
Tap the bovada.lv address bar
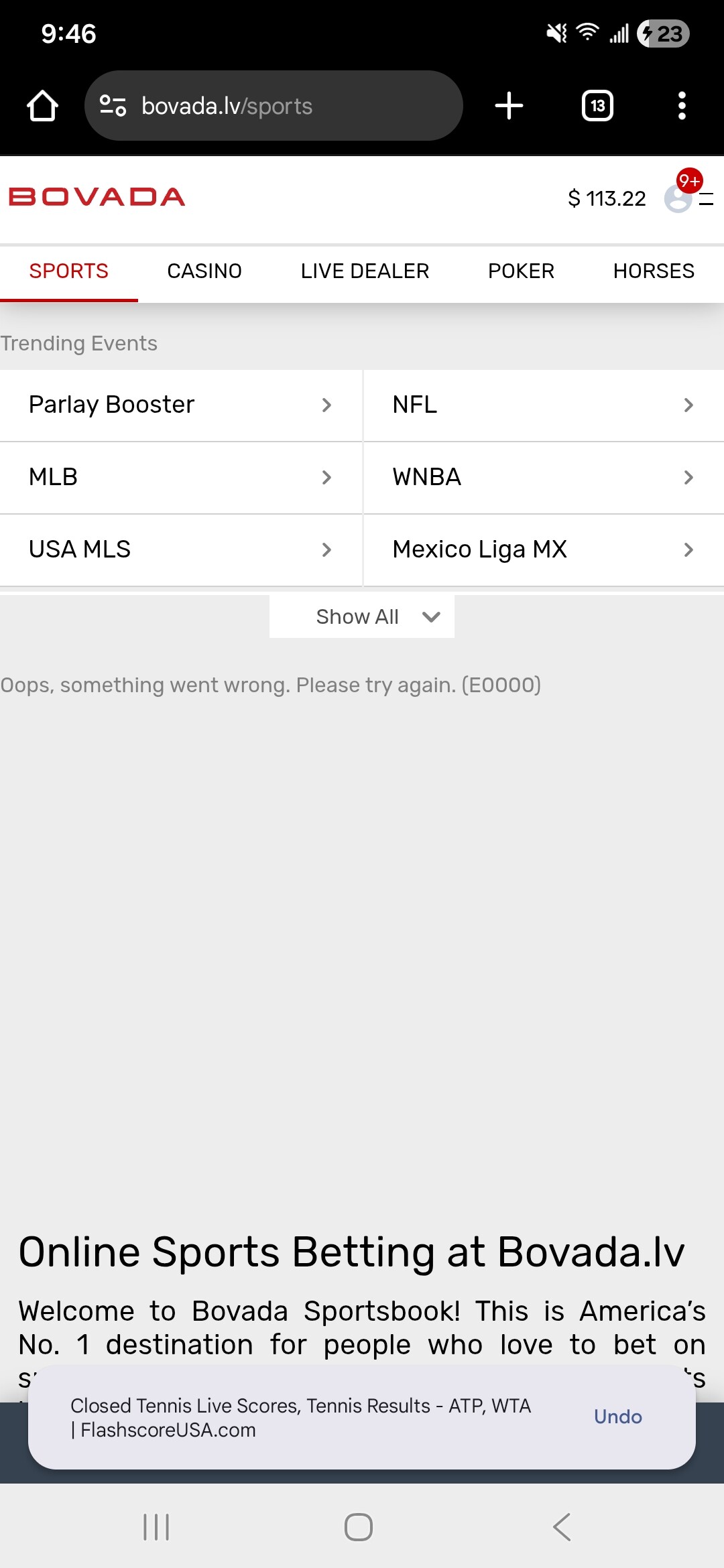tap(274, 106)
